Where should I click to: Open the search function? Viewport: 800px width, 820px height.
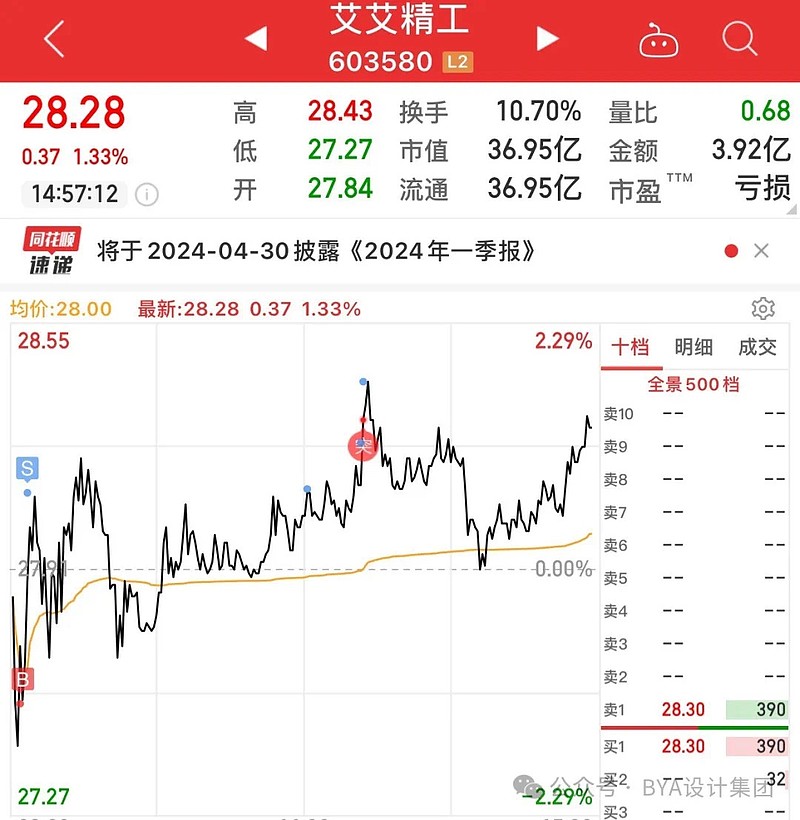click(x=740, y=38)
